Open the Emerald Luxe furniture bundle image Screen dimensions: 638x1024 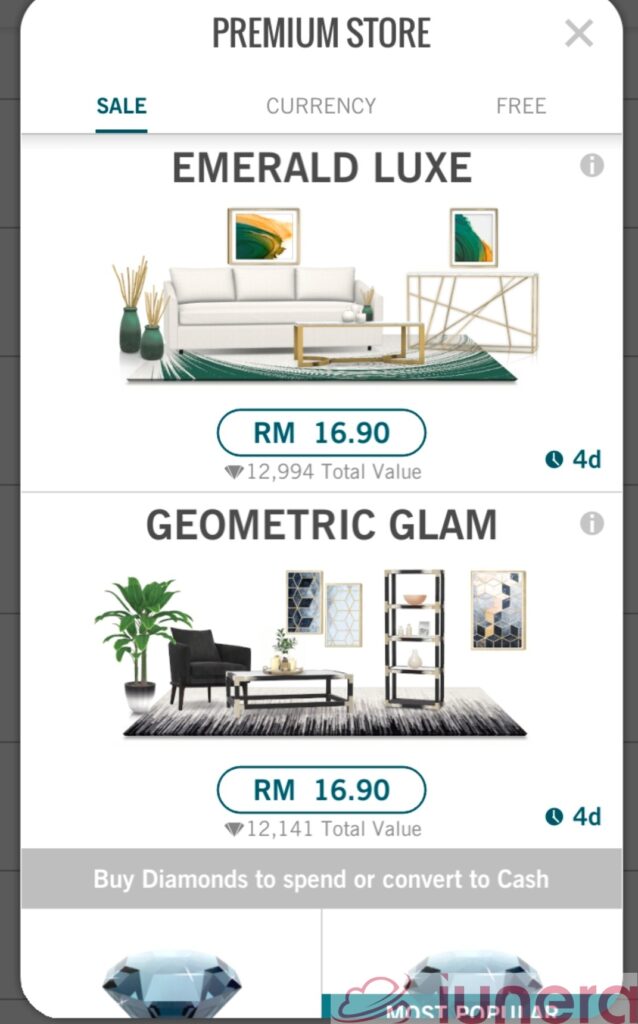(x=320, y=295)
